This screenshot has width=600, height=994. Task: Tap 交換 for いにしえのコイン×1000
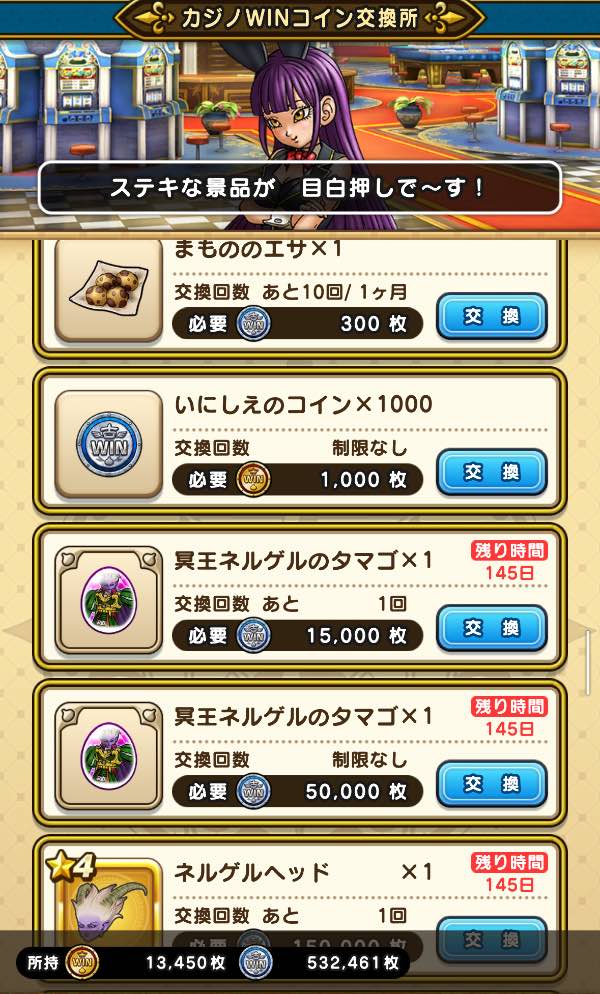click(492, 472)
